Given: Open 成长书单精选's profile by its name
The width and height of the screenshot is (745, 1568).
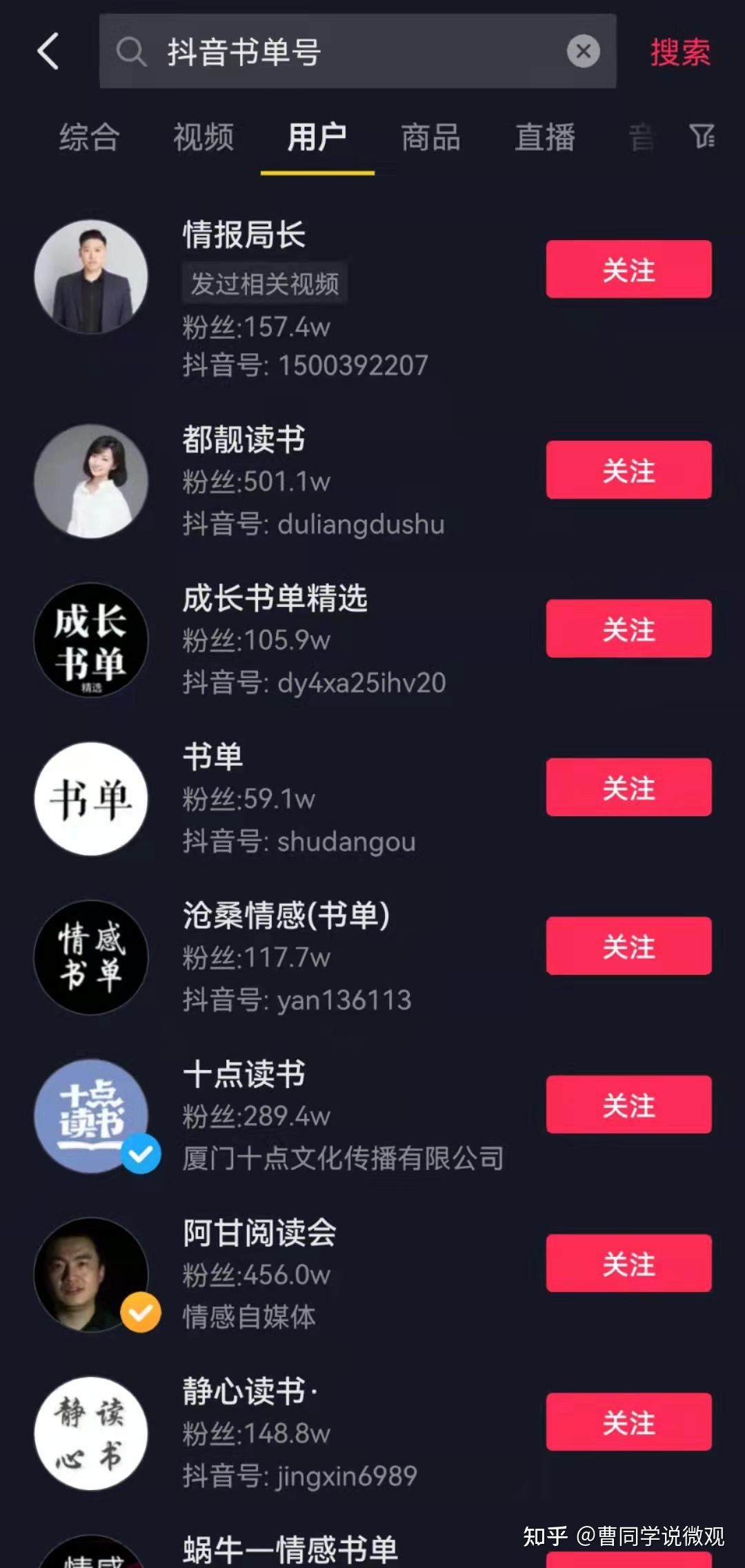Looking at the screenshot, I should point(276,599).
